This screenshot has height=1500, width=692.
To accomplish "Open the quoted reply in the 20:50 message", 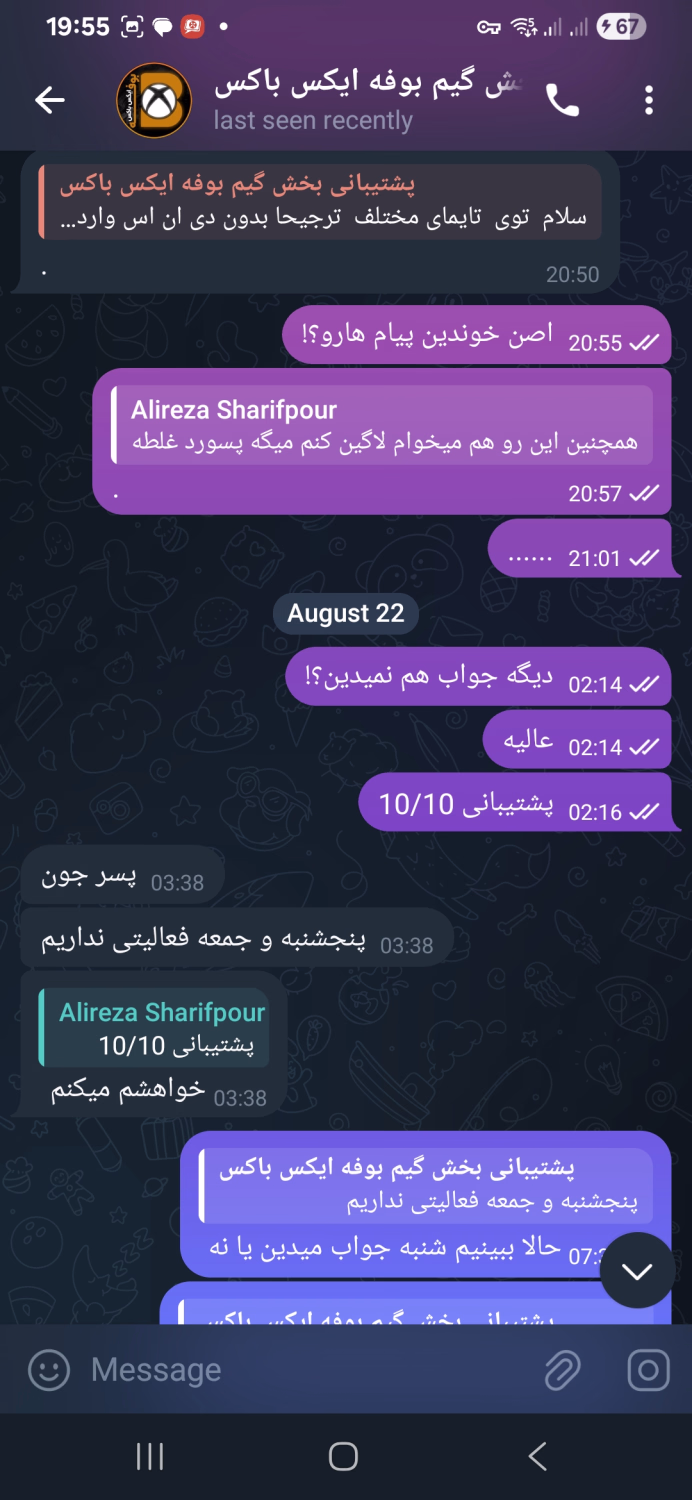I will (320, 202).
